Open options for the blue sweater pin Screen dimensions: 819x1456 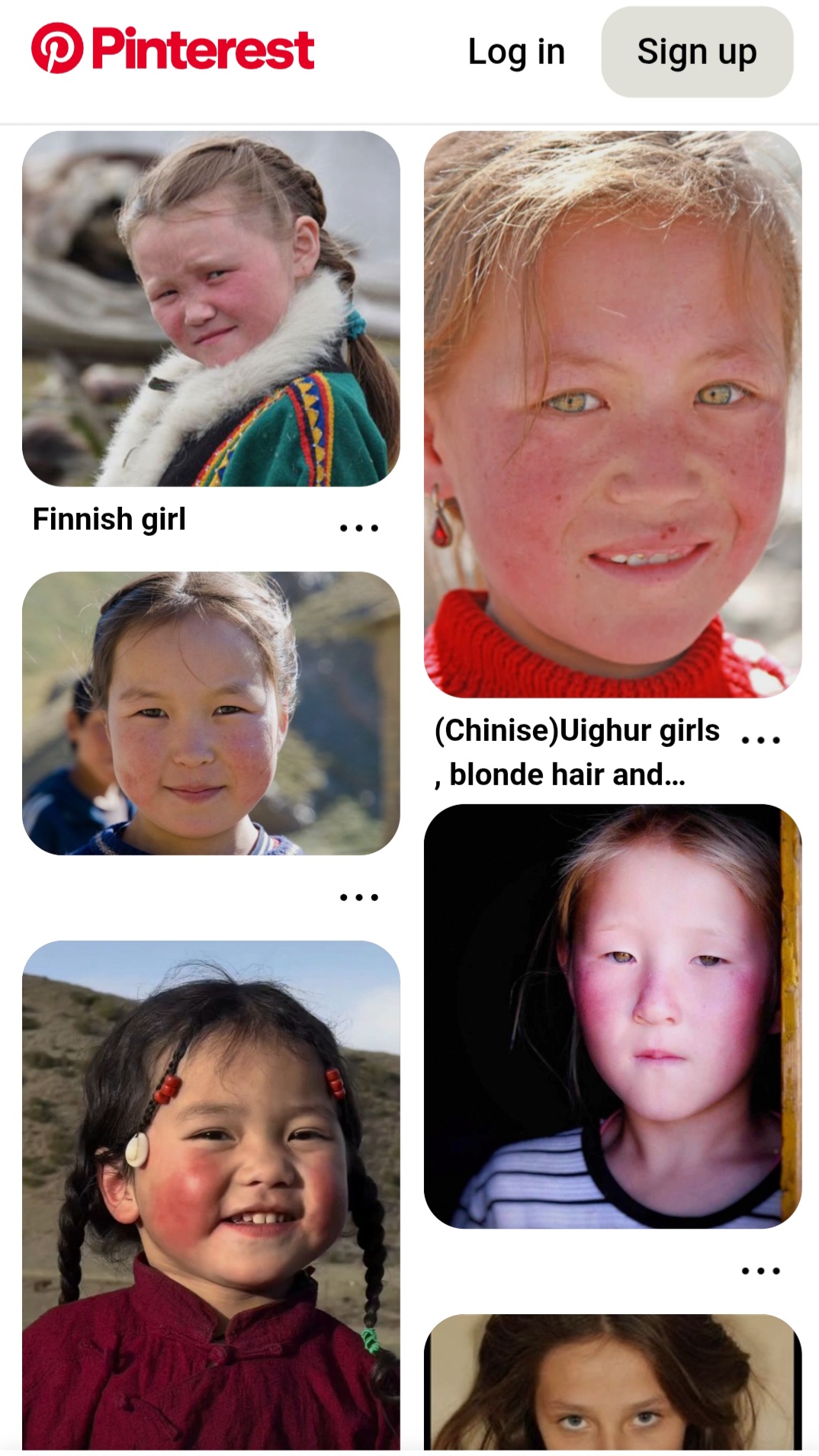point(358,897)
